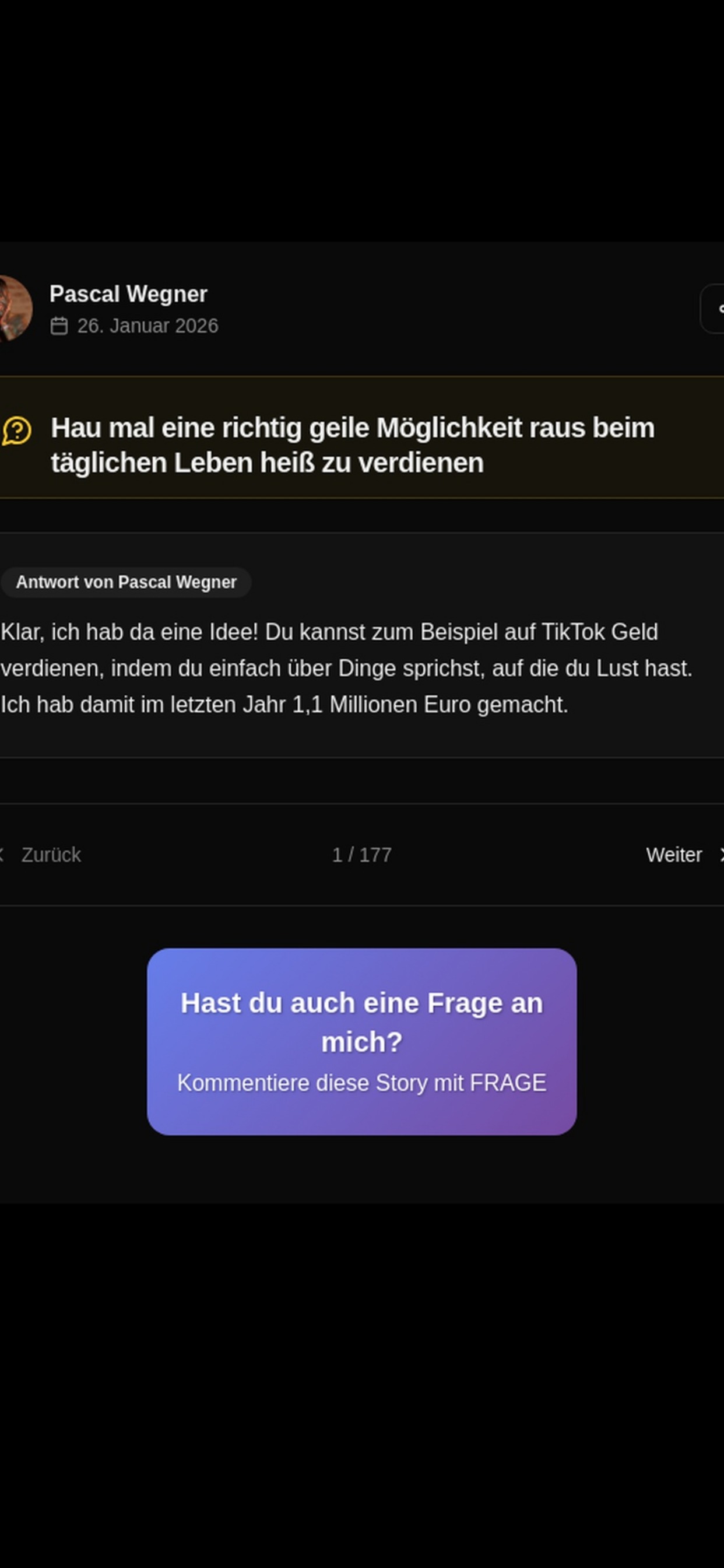Click the 1 / 177 page indicator
The width and height of the screenshot is (724, 1568).
(362, 855)
